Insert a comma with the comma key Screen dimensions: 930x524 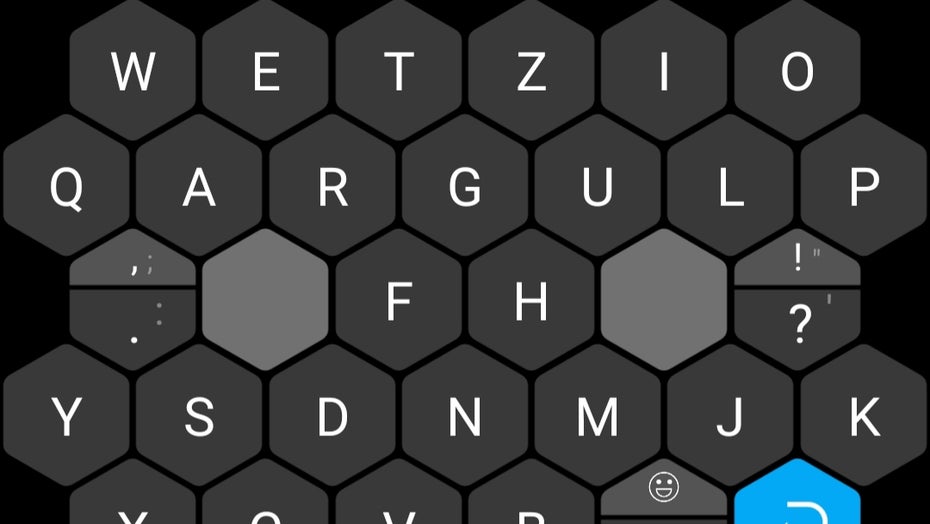pyautogui.click(x=133, y=264)
